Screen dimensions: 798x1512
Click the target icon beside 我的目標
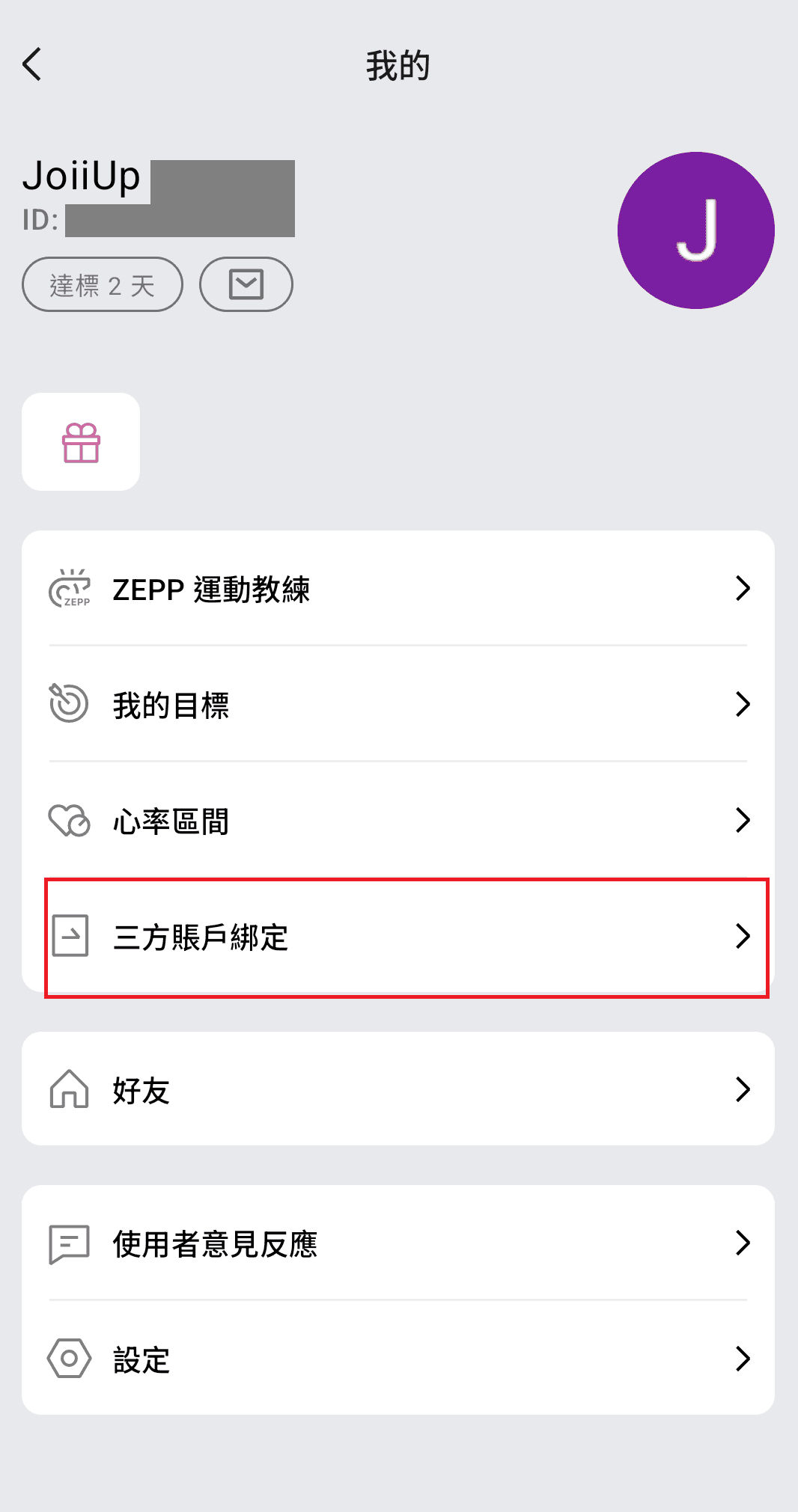pos(69,704)
